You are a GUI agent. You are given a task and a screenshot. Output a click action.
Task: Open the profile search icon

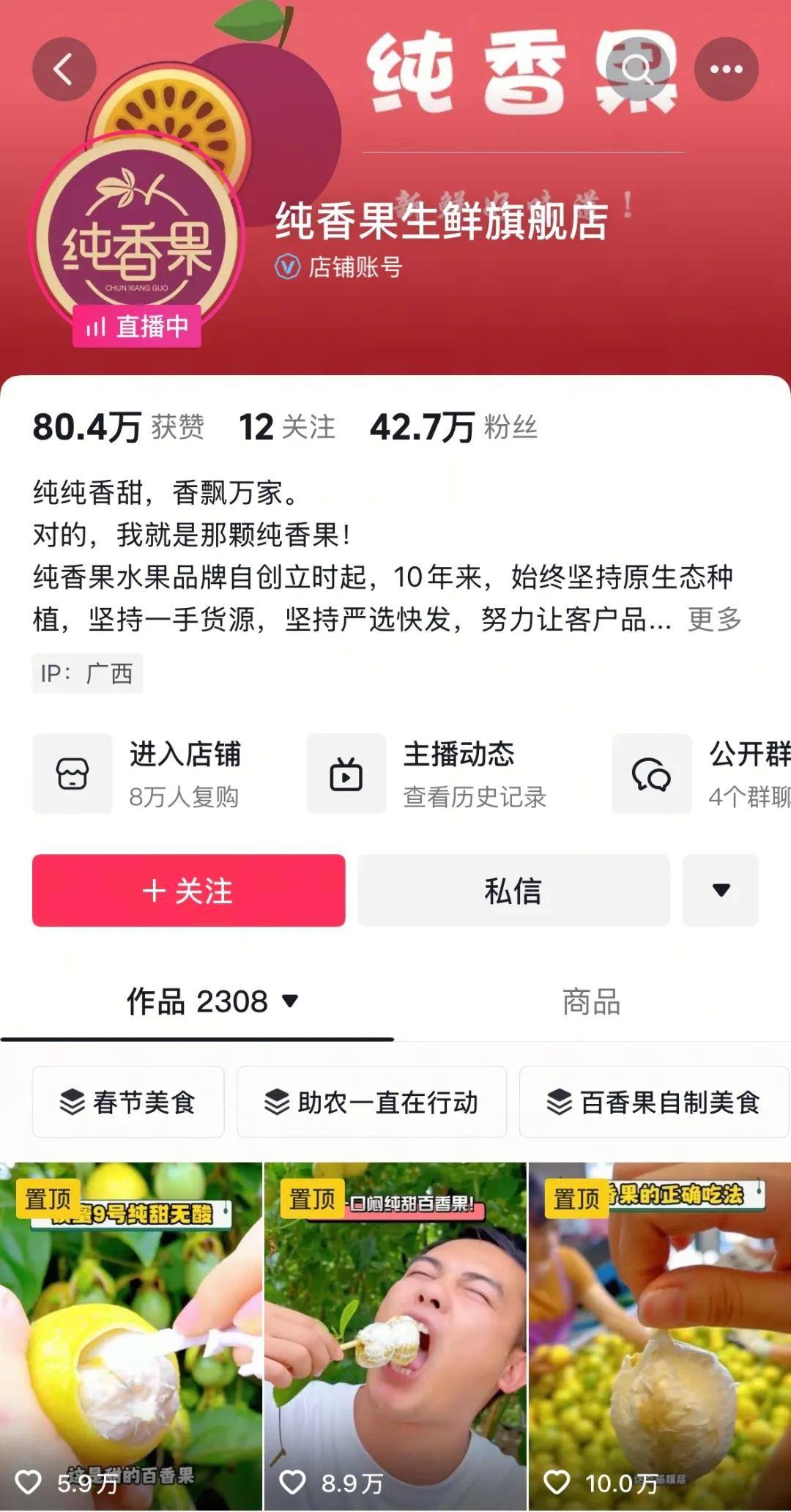[x=637, y=70]
